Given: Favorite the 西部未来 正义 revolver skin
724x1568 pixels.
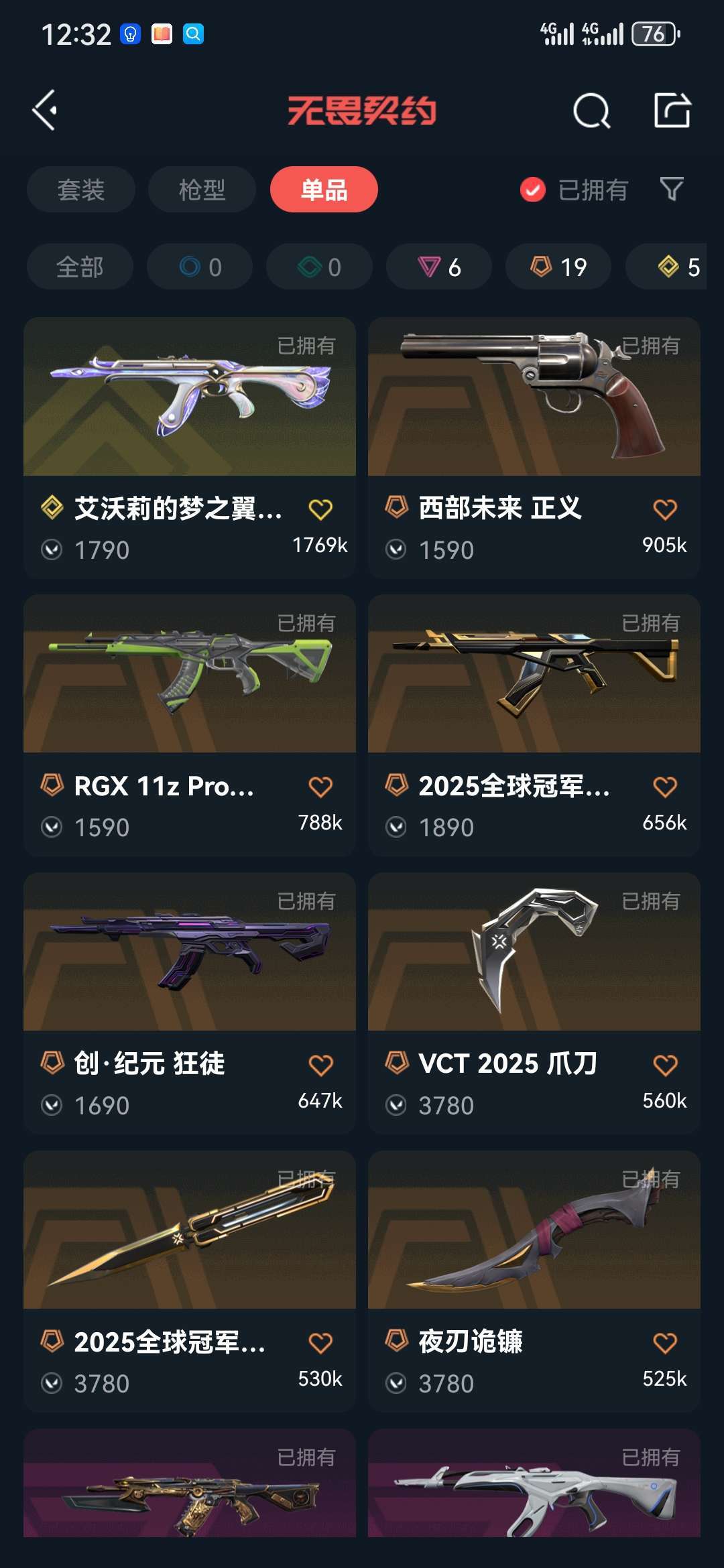Looking at the screenshot, I should pyautogui.click(x=665, y=508).
